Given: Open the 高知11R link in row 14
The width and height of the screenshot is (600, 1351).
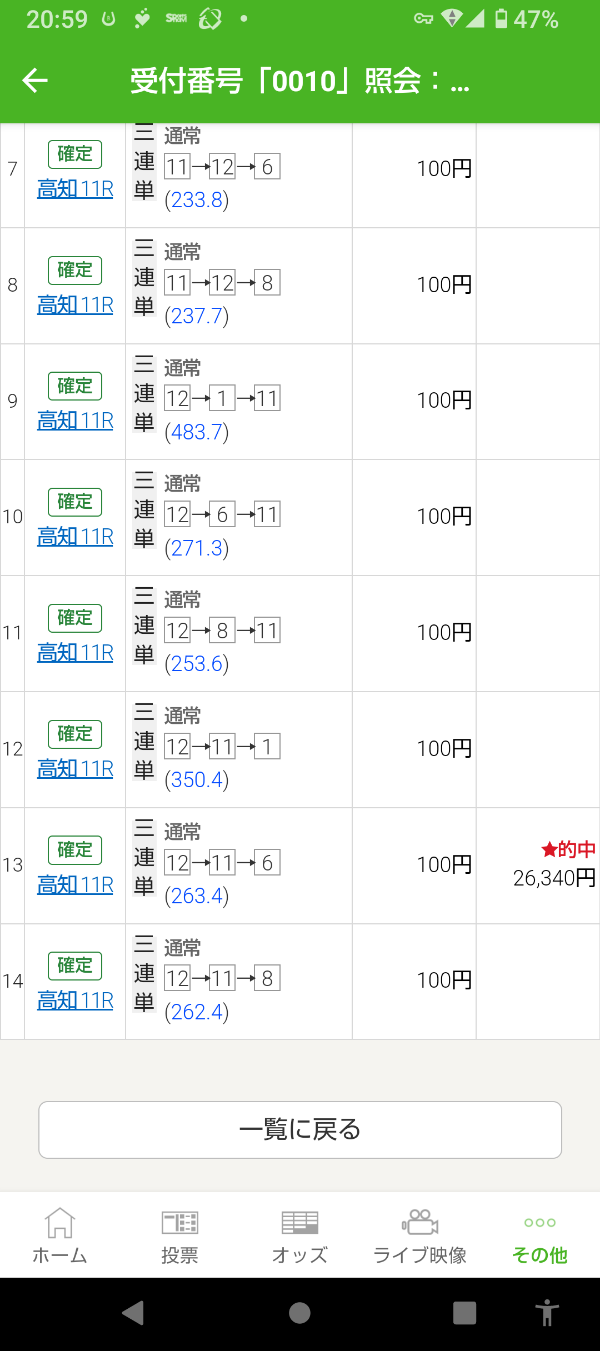Looking at the screenshot, I should tap(75, 1000).
